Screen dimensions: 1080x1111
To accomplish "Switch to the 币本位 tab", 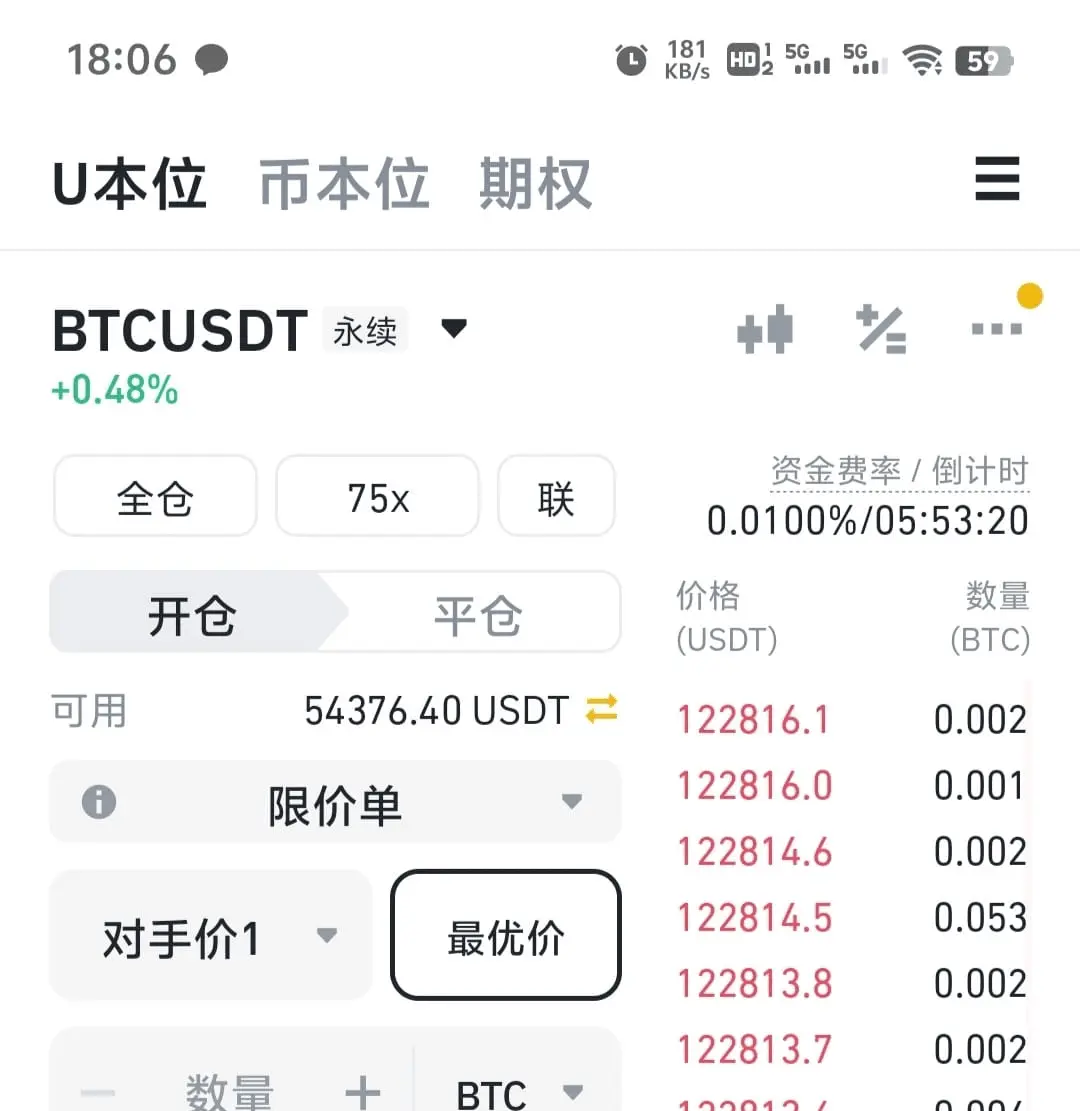I will point(344,184).
